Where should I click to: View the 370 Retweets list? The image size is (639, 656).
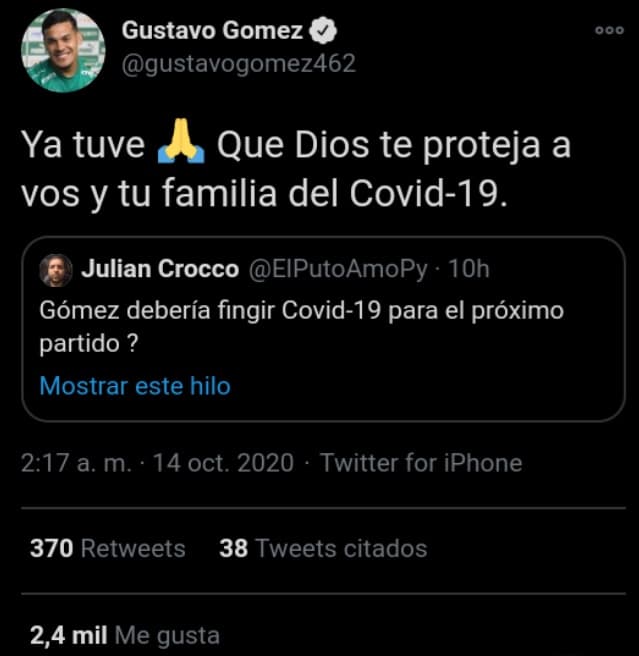coord(108,548)
